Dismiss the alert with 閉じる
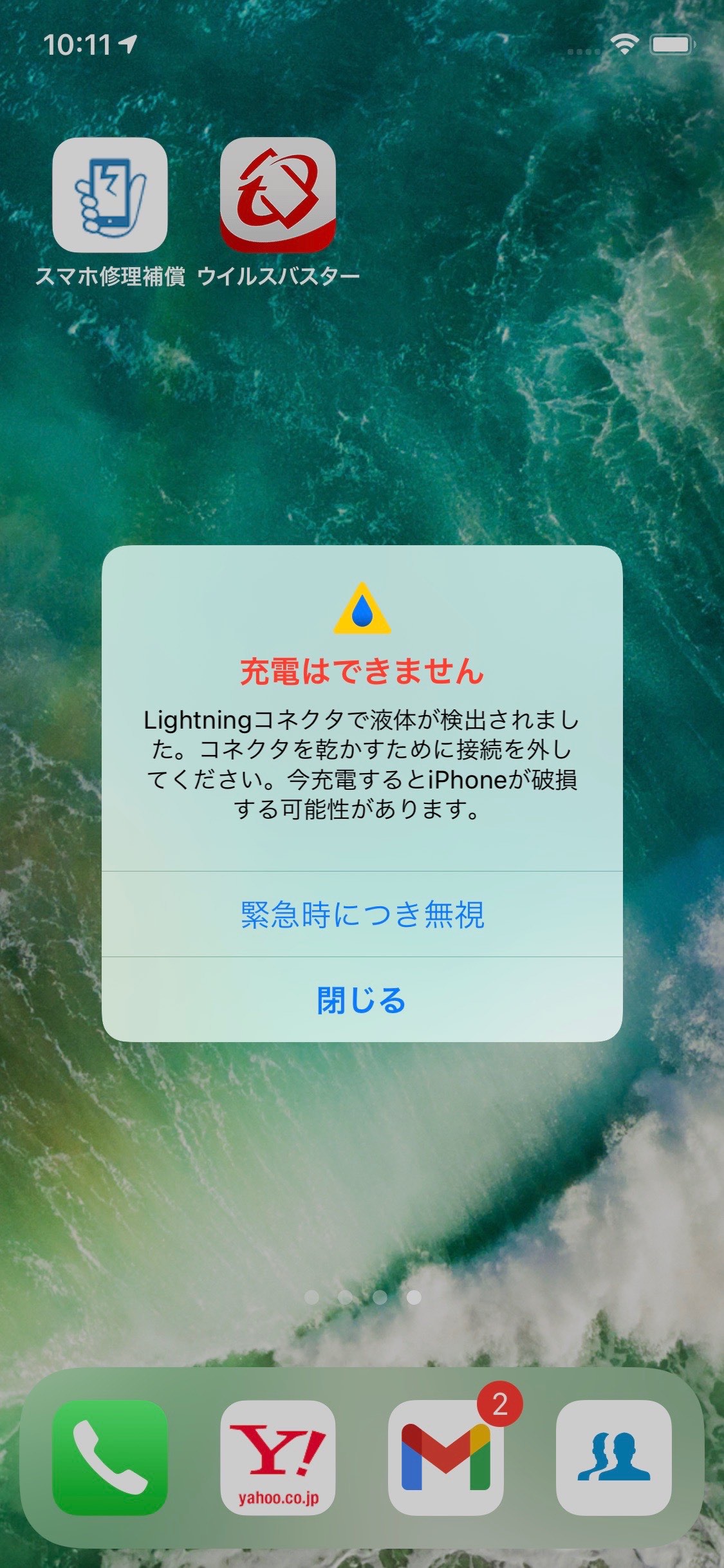 pos(362,1000)
